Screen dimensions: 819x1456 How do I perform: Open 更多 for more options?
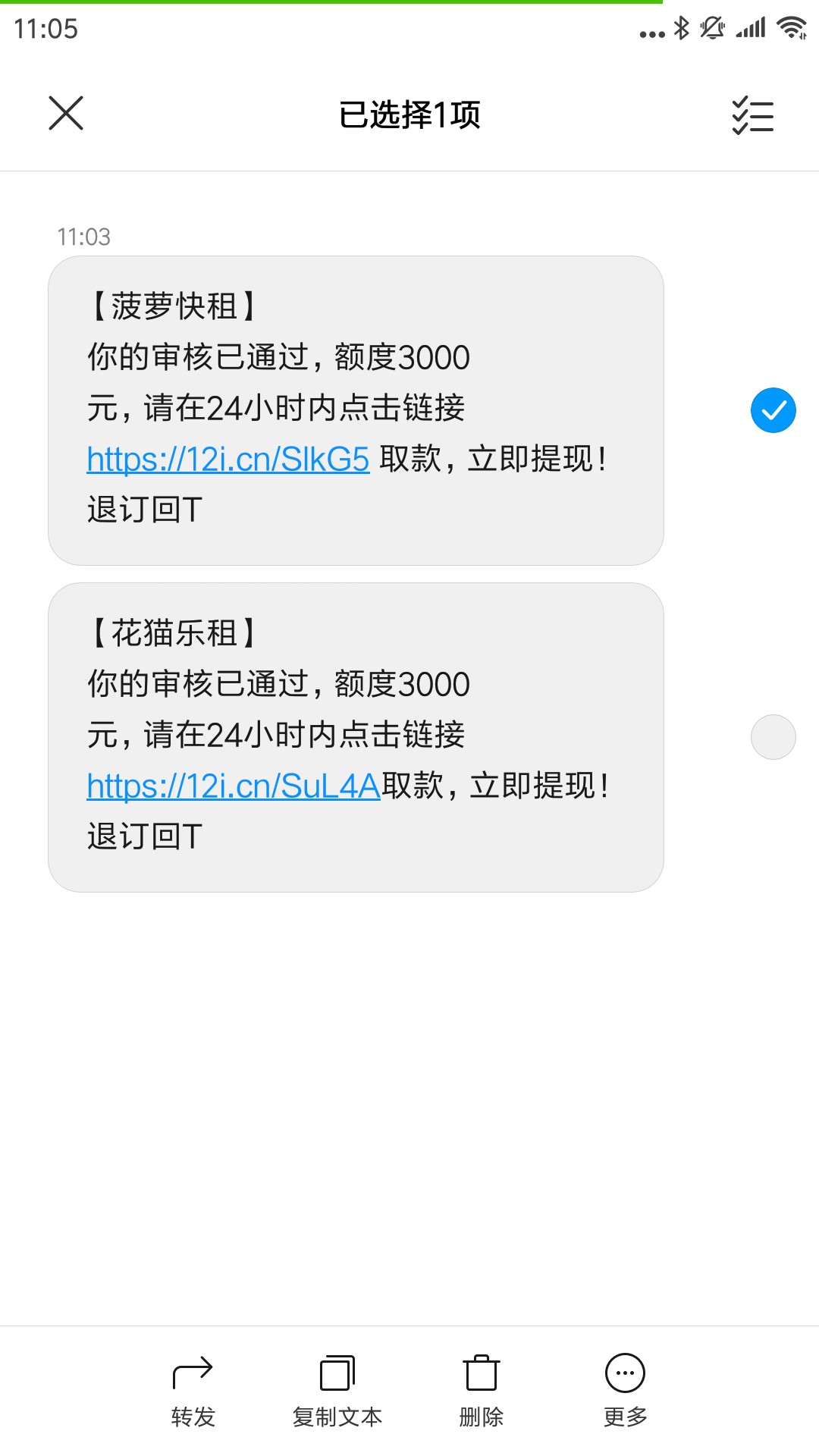click(625, 1390)
